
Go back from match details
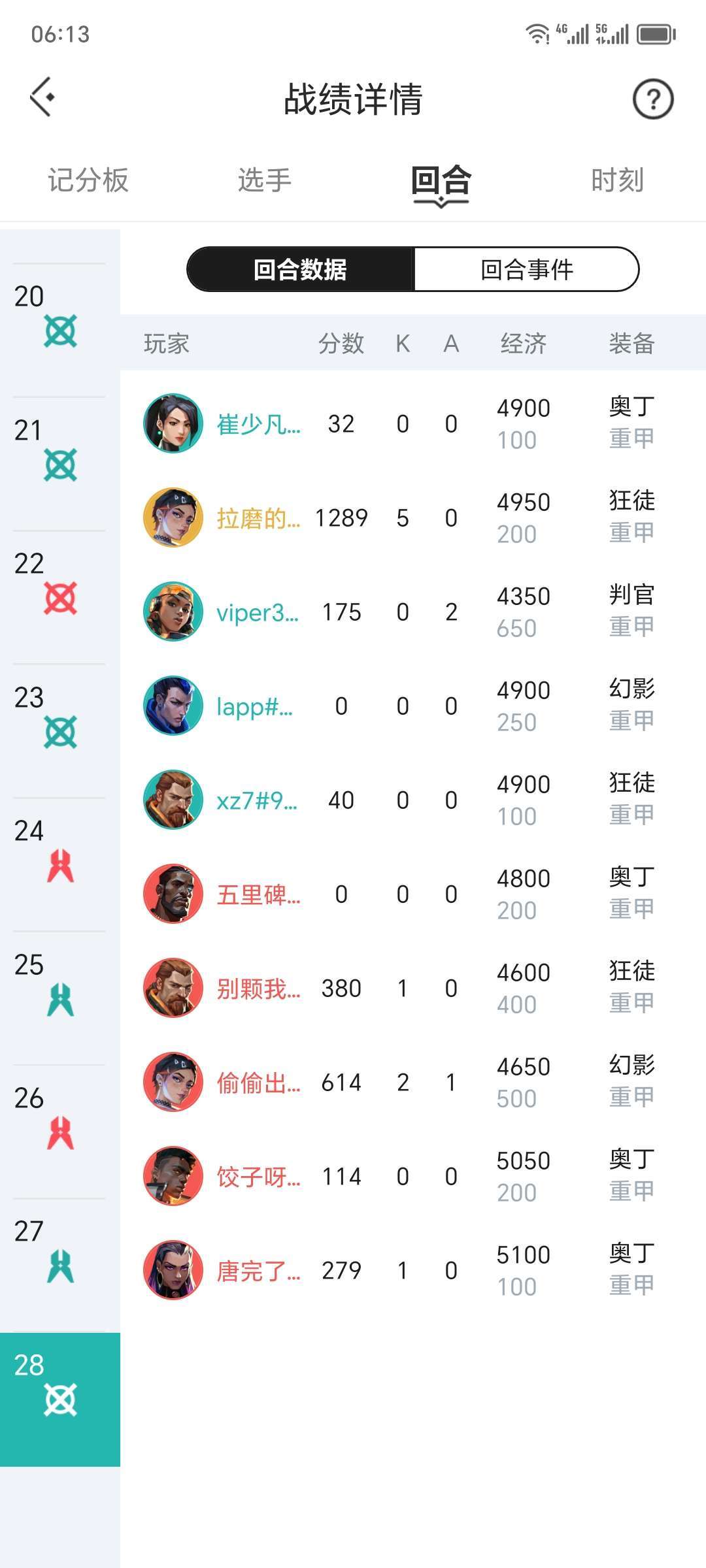click(x=42, y=98)
